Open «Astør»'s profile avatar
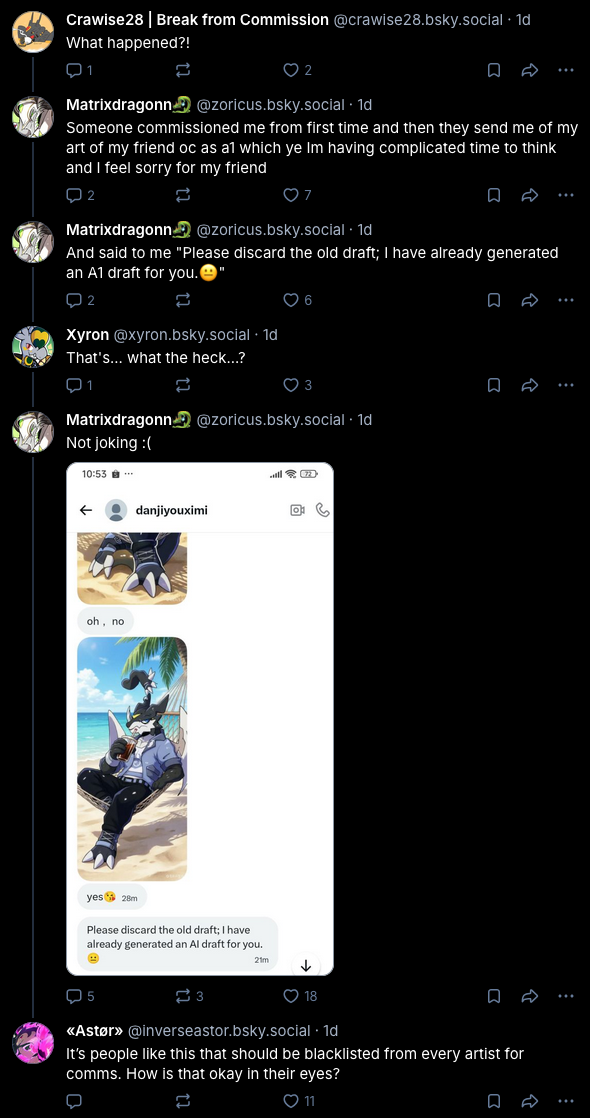Viewport: 590px width, 1118px height. click(x=34, y=1043)
